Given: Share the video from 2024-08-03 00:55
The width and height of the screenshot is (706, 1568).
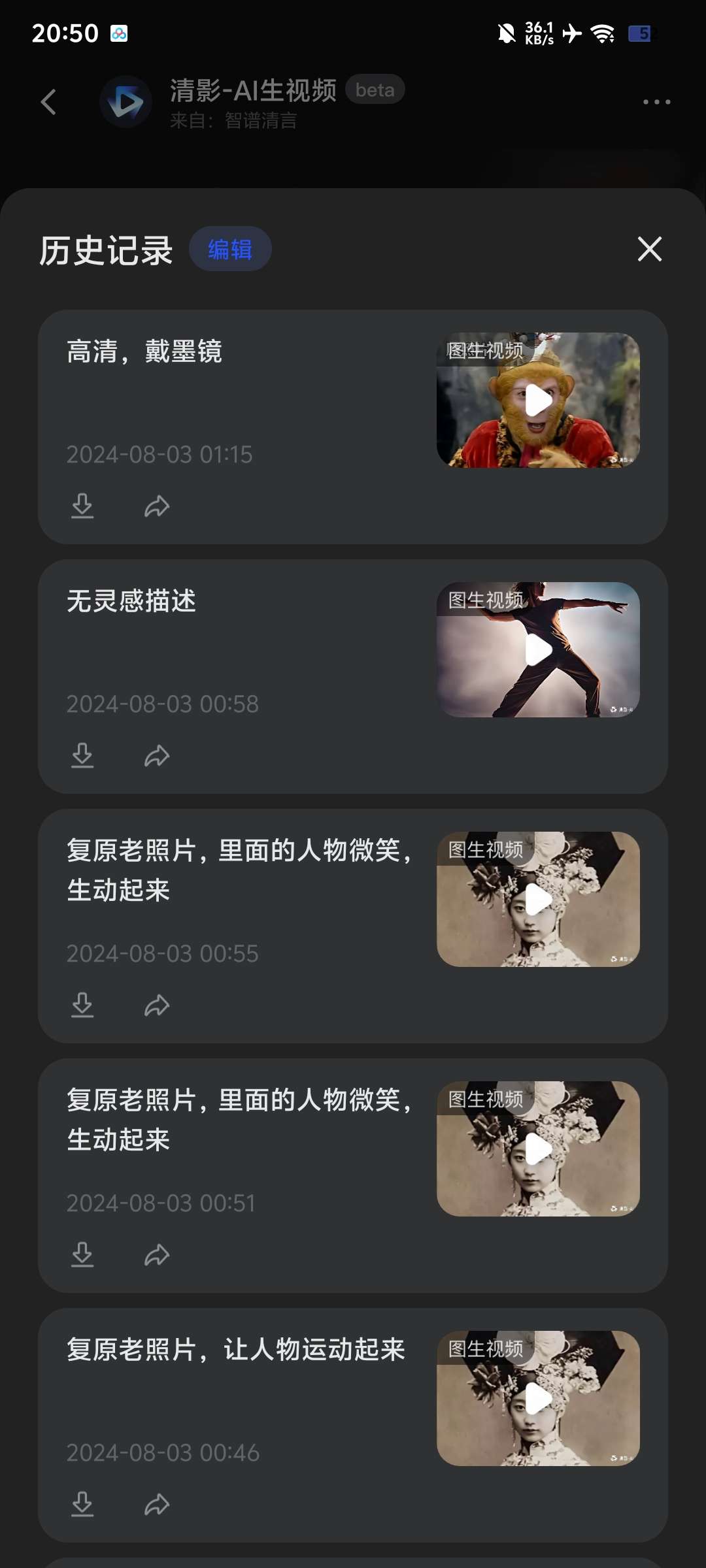Looking at the screenshot, I should point(157,1005).
